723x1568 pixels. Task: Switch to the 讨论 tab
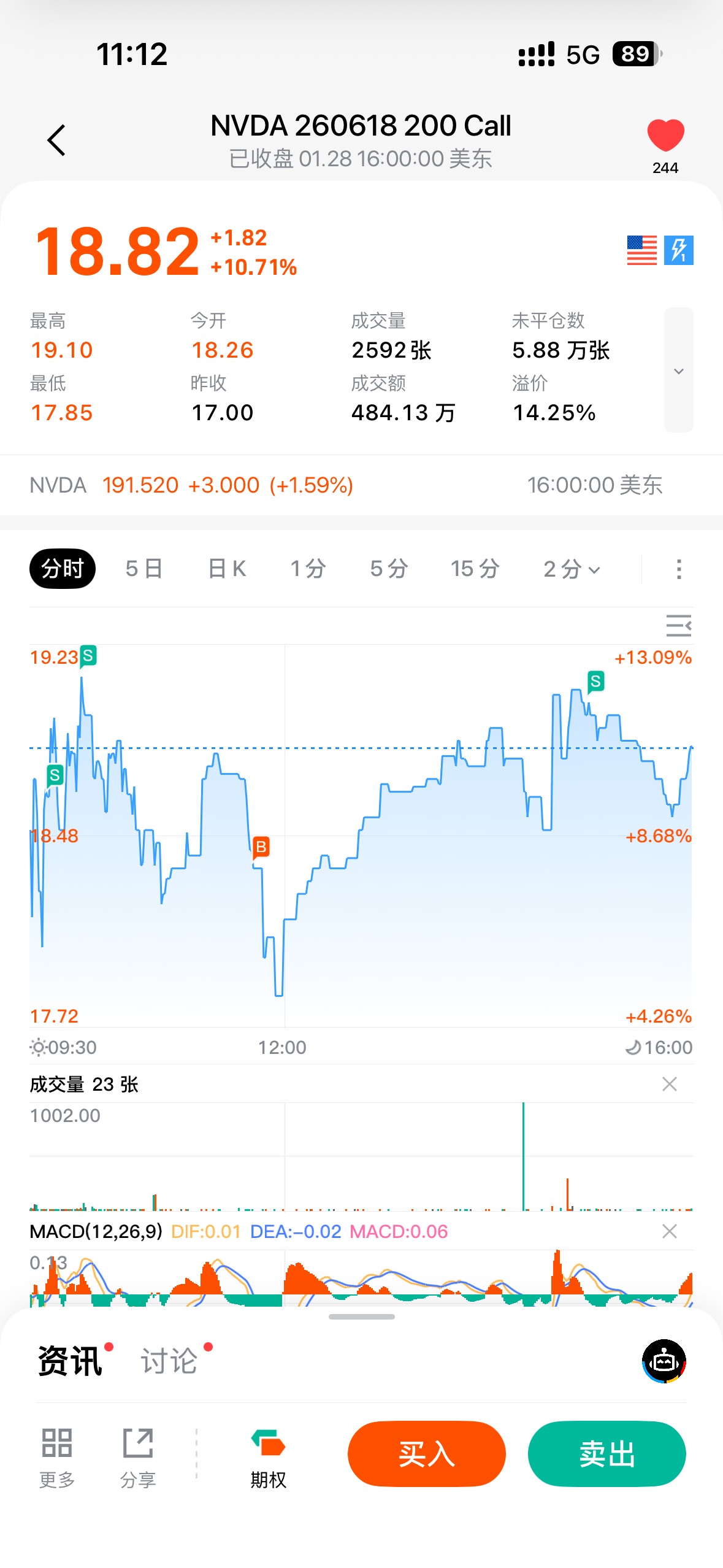(169, 1361)
